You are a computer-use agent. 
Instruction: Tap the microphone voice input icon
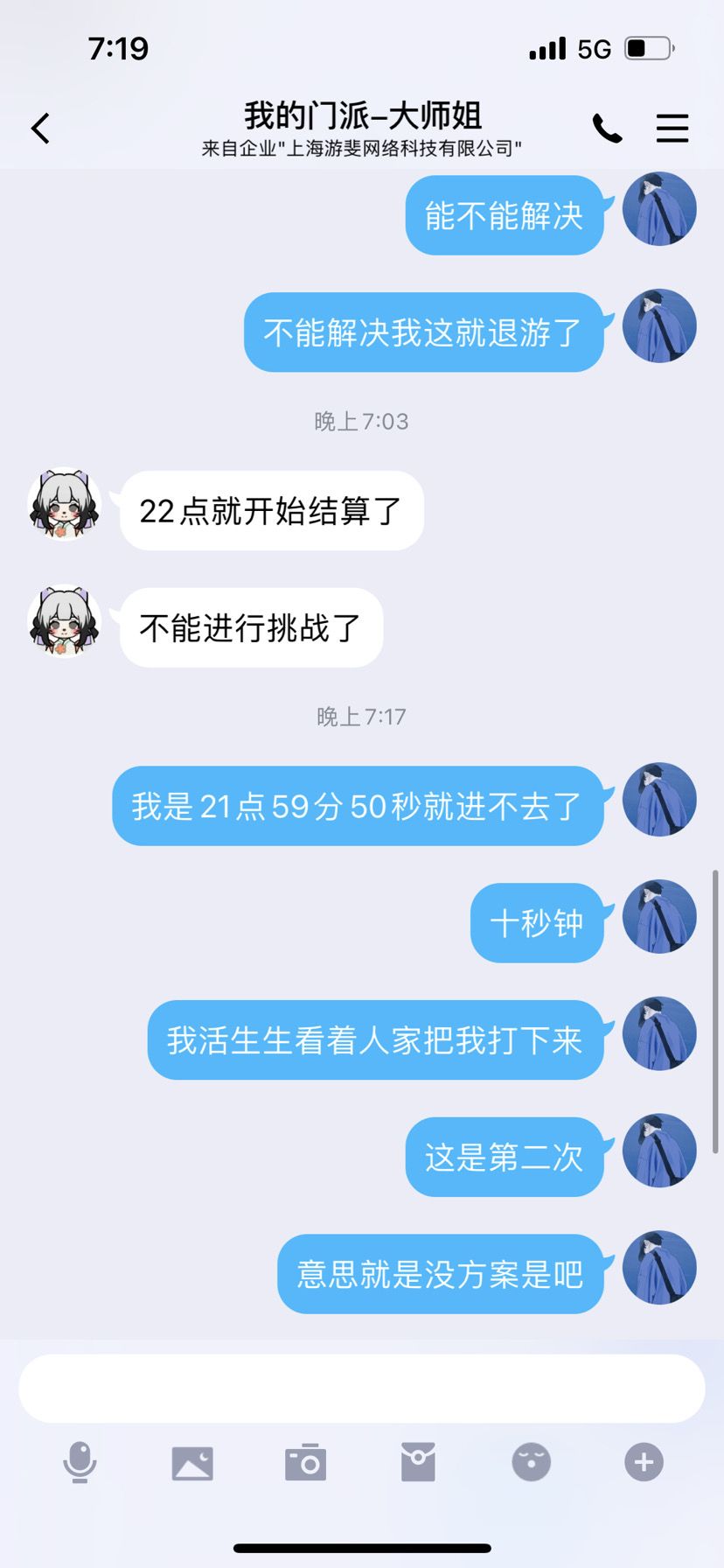[x=80, y=1463]
